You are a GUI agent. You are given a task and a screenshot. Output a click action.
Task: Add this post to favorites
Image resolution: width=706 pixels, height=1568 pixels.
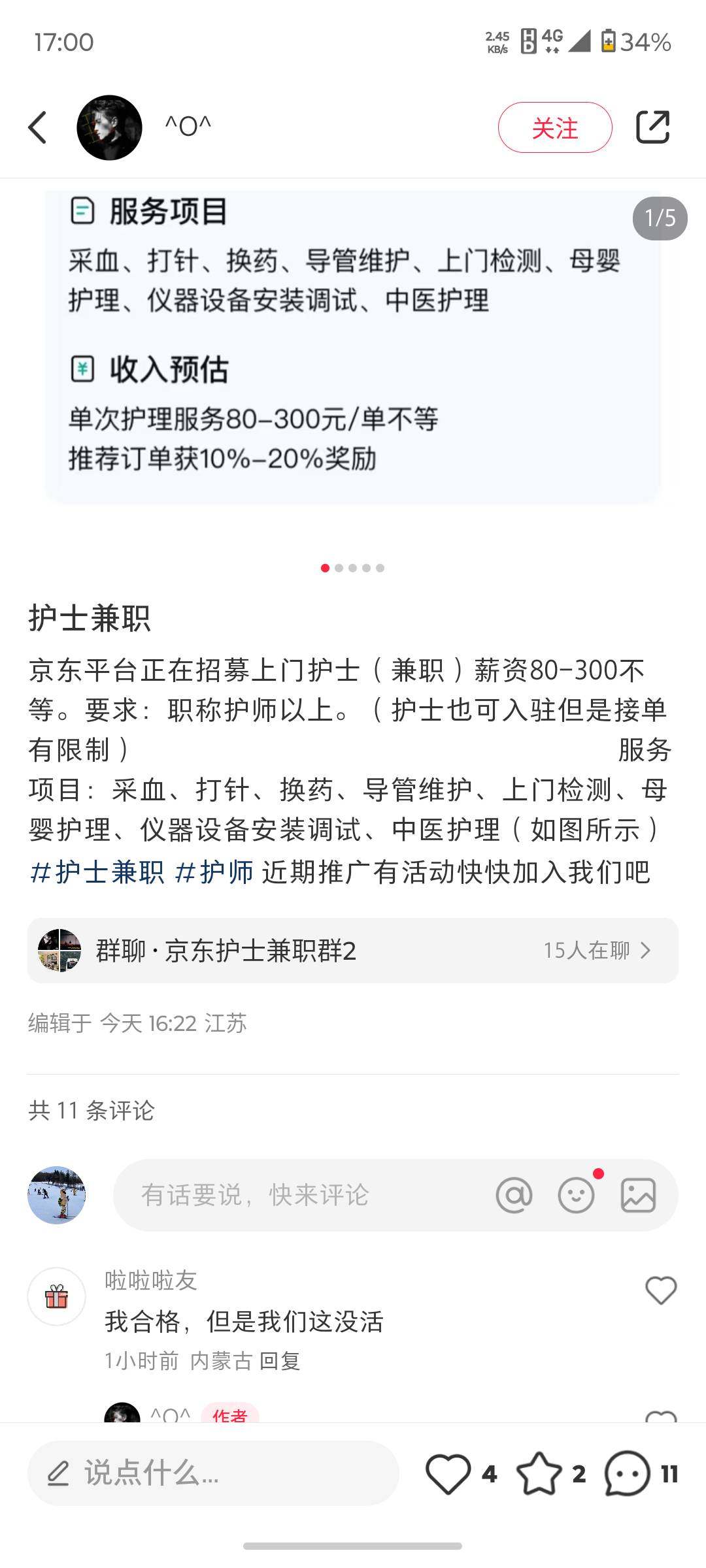click(539, 1474)
